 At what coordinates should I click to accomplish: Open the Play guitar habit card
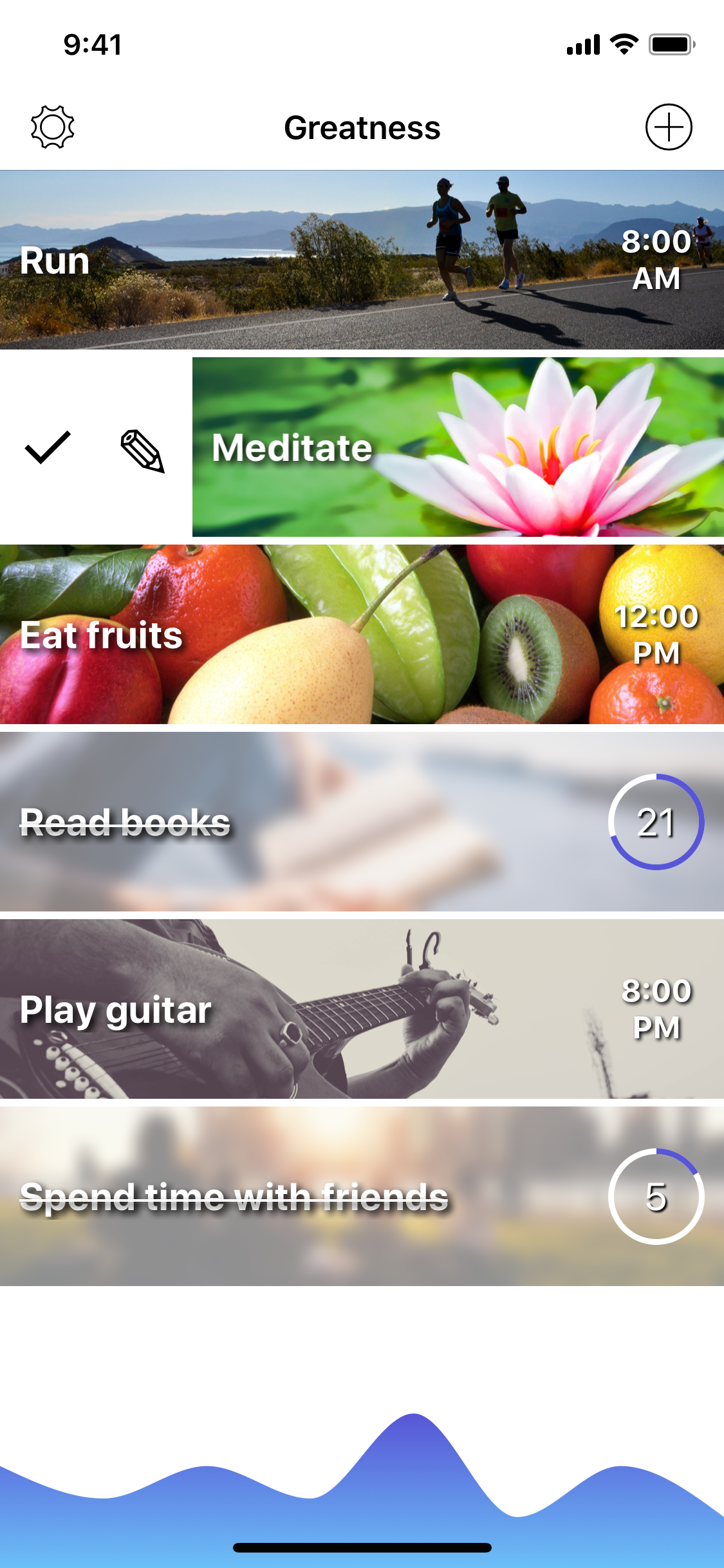[x=362, y=1009]
